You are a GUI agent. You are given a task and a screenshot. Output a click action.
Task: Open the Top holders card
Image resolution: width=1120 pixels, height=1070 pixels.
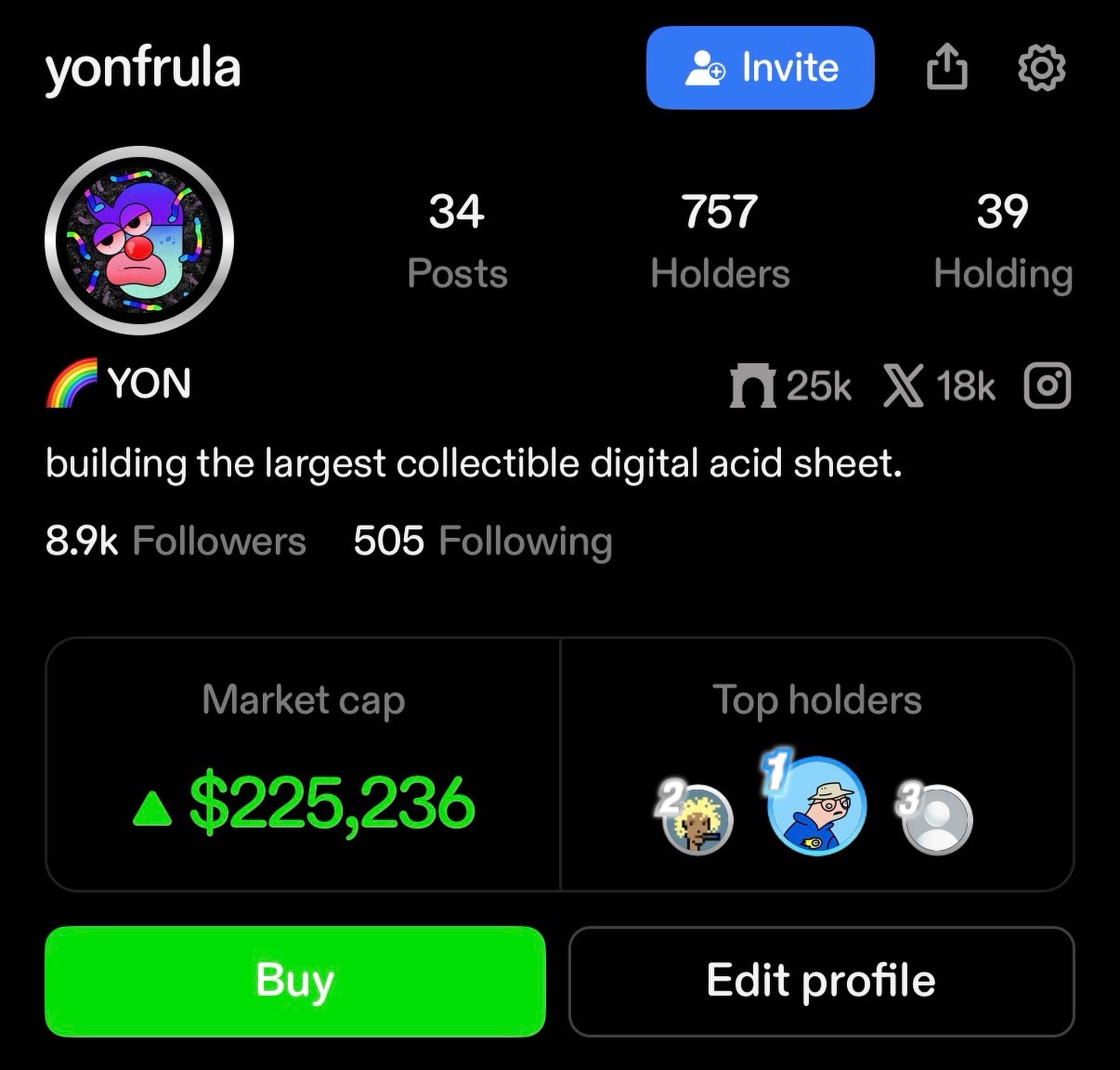coord(817,764)
